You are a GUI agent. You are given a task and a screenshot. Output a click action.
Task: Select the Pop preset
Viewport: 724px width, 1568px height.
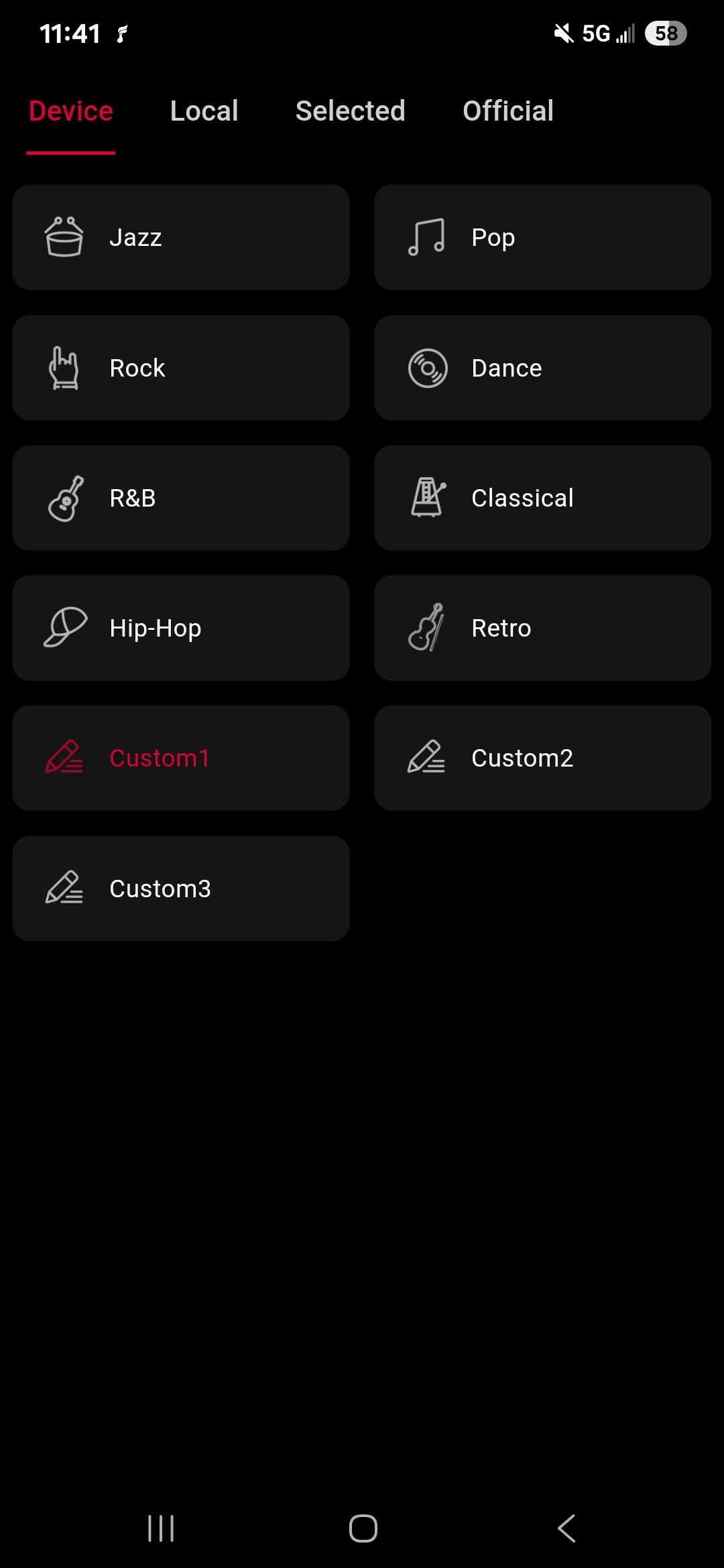(542, 237)
